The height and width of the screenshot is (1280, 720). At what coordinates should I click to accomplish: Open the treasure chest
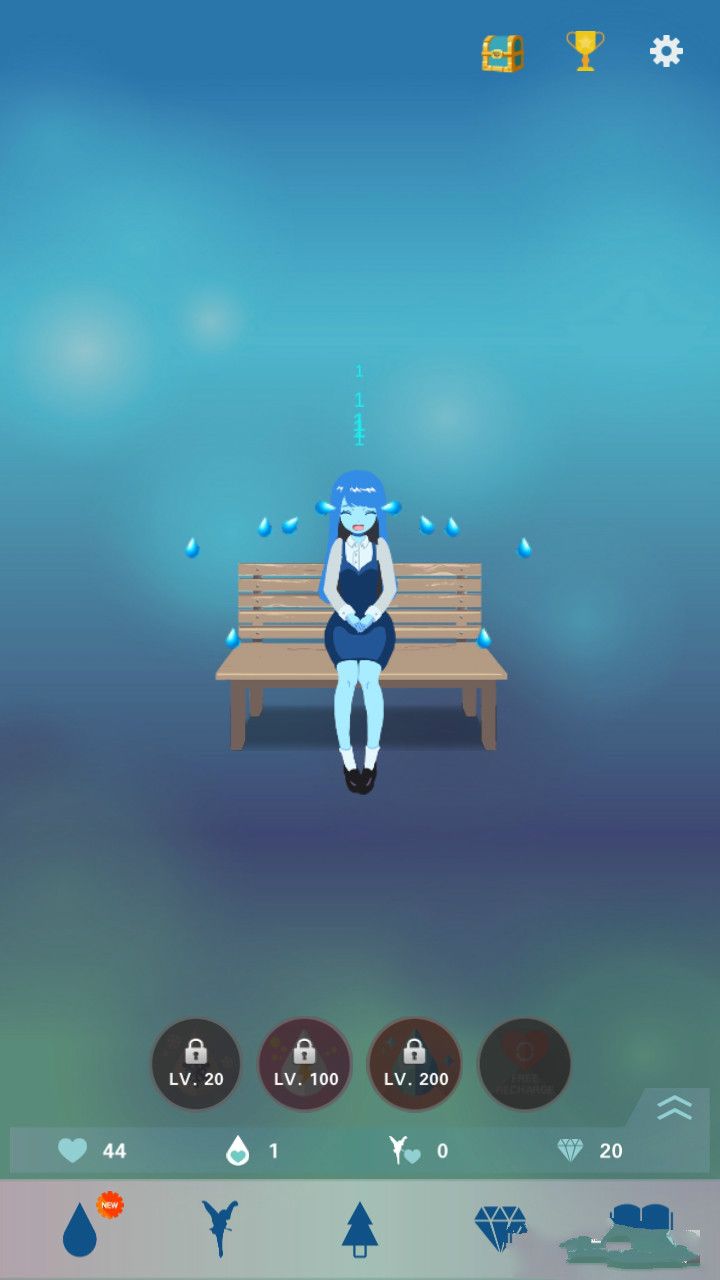pos(502,52)
